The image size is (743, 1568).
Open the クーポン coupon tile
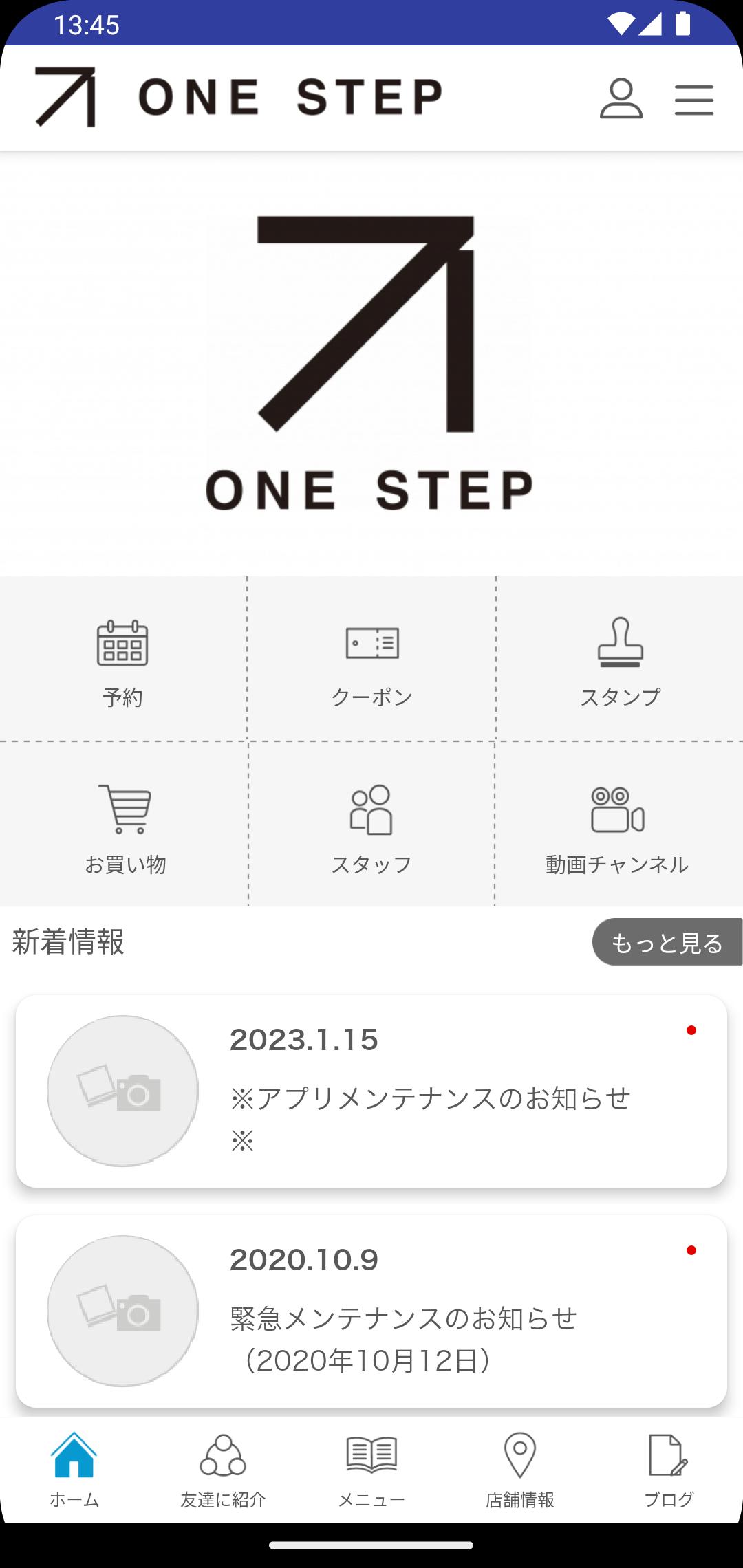click(x=371, y=659)
